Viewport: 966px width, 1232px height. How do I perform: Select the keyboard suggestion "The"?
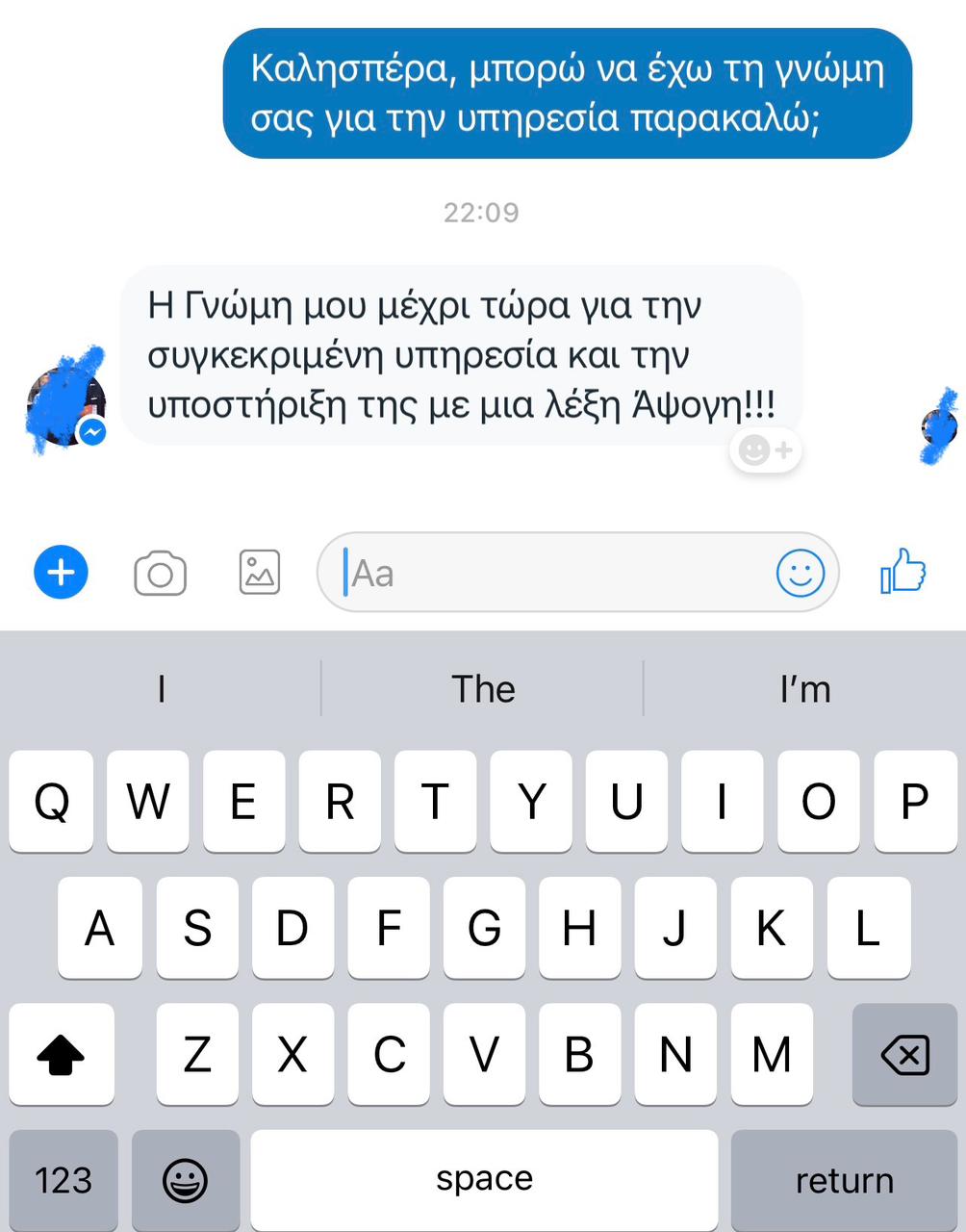[483, 689]
